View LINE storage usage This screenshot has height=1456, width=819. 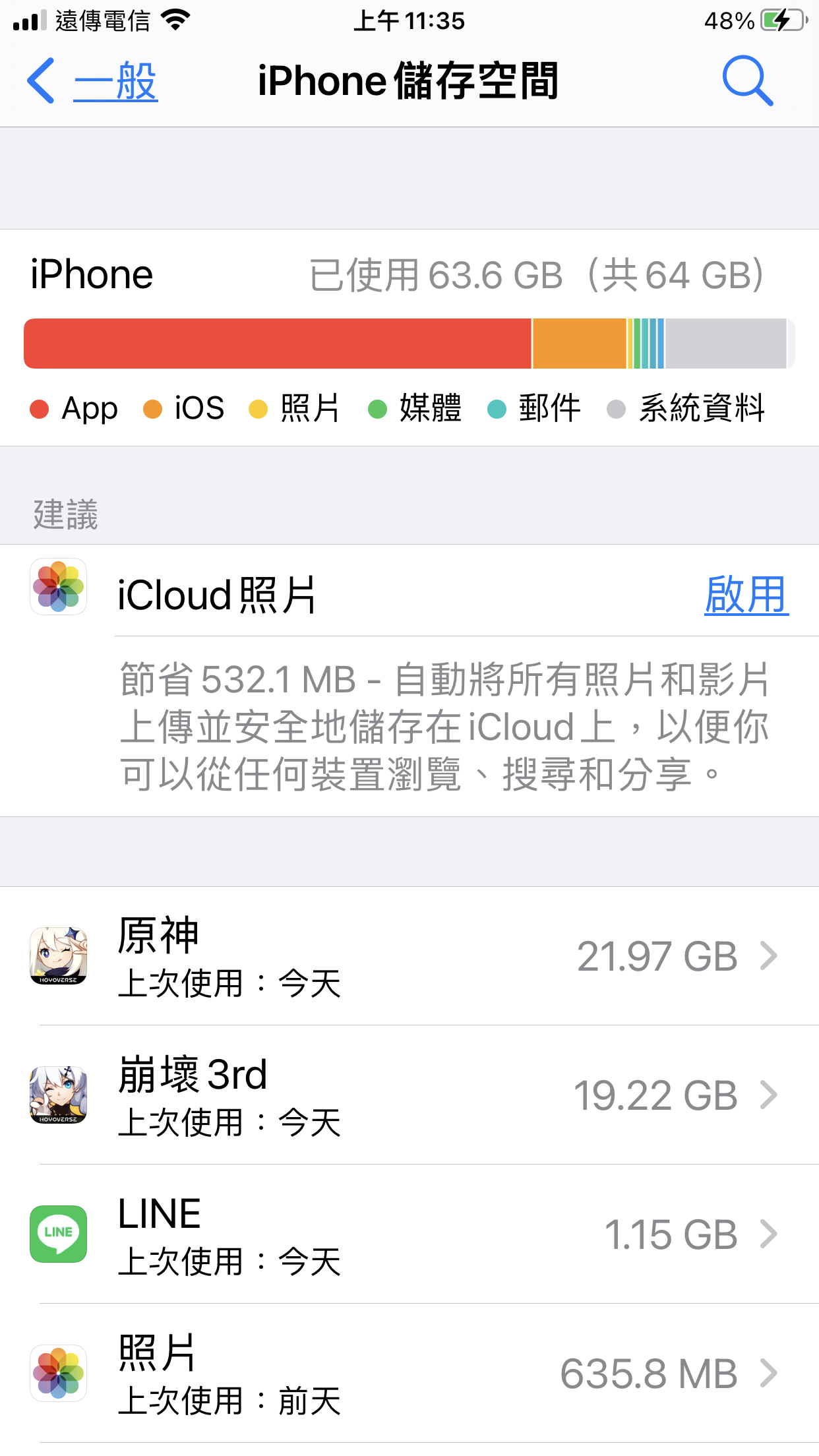point(409,1234)
